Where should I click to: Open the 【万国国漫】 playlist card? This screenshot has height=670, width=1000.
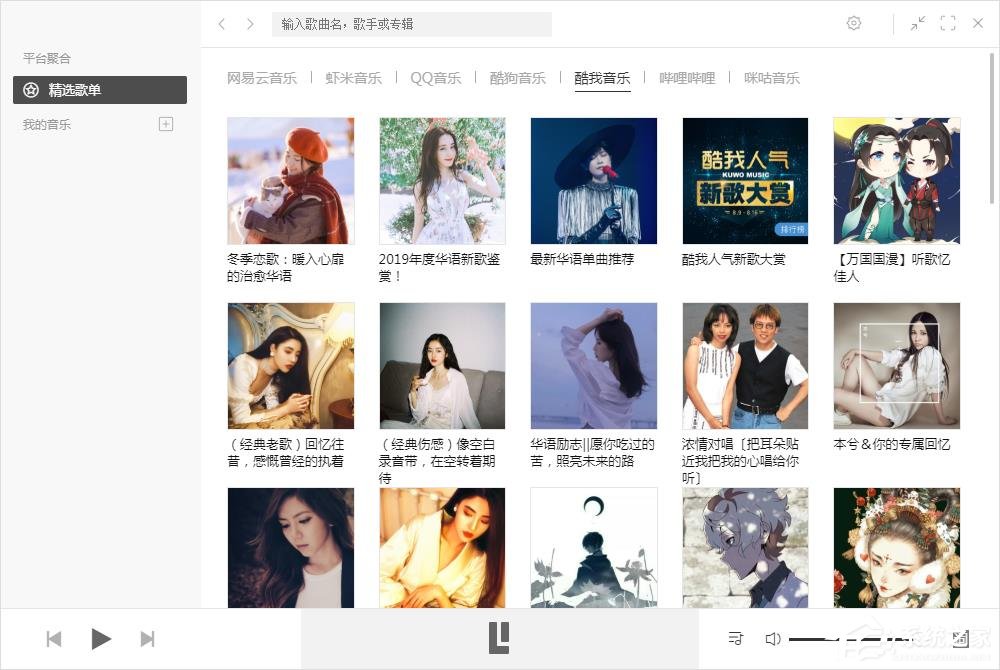click(896, 181)
